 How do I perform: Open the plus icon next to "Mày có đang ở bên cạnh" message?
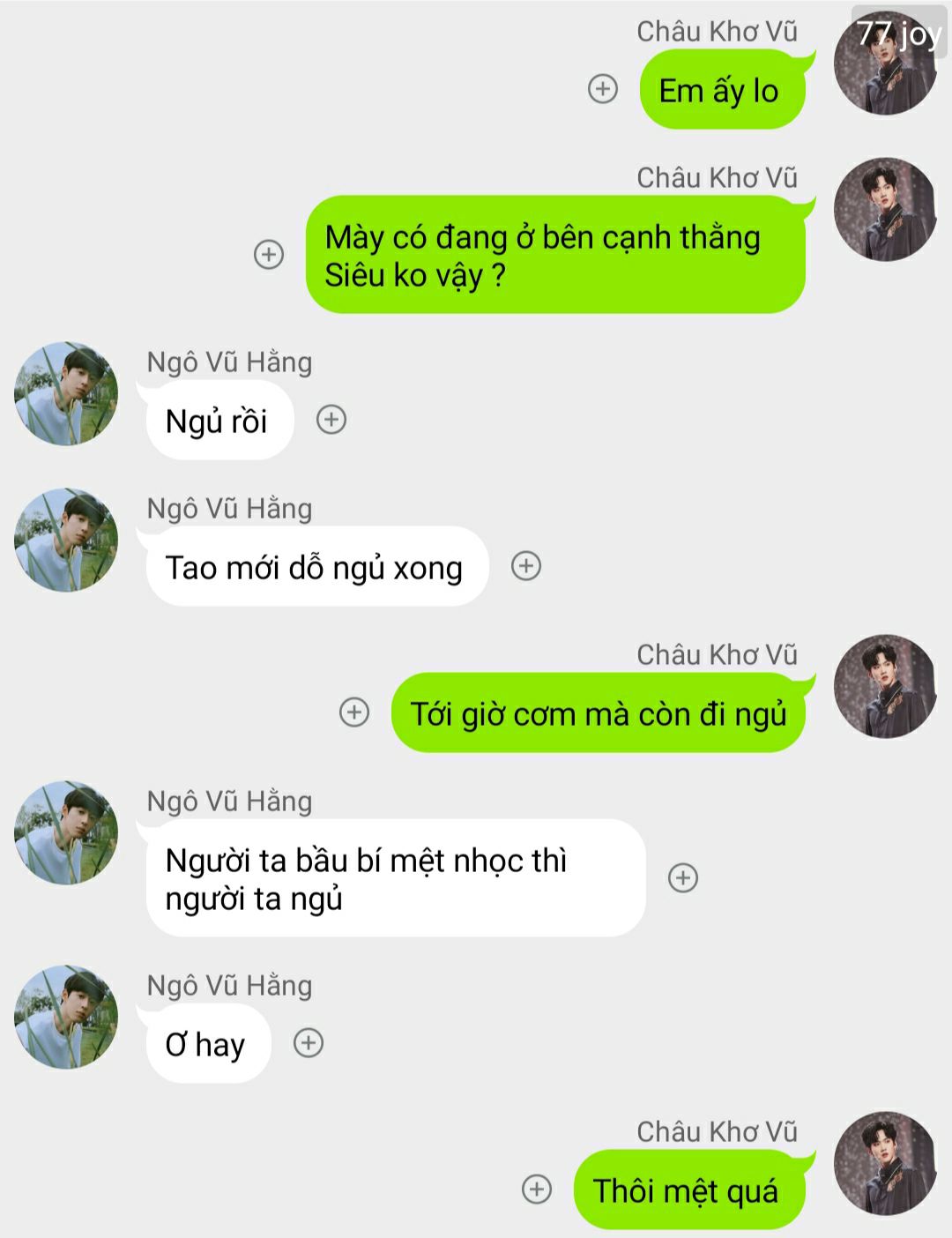(269, 254)
